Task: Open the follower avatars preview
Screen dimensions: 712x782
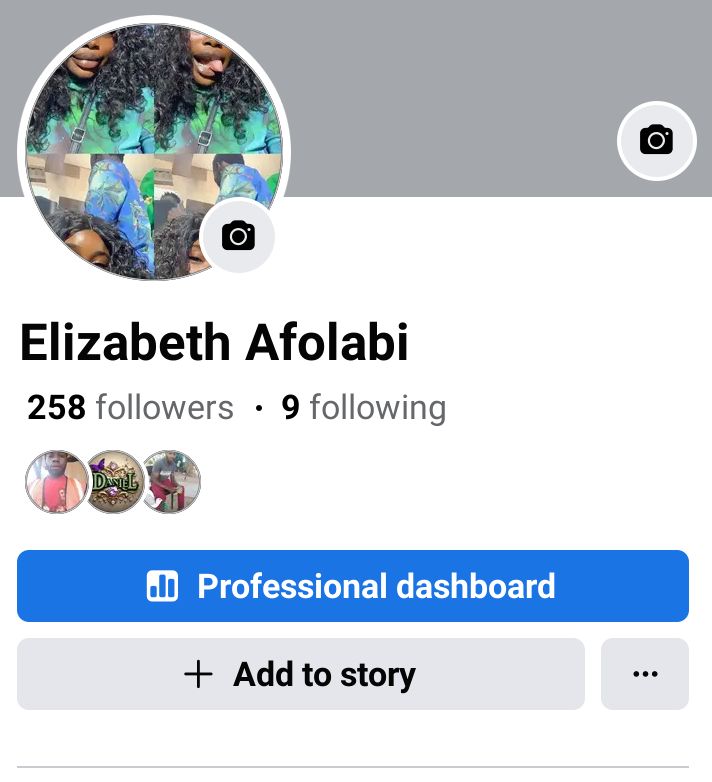Action: (x=112, y=481)
